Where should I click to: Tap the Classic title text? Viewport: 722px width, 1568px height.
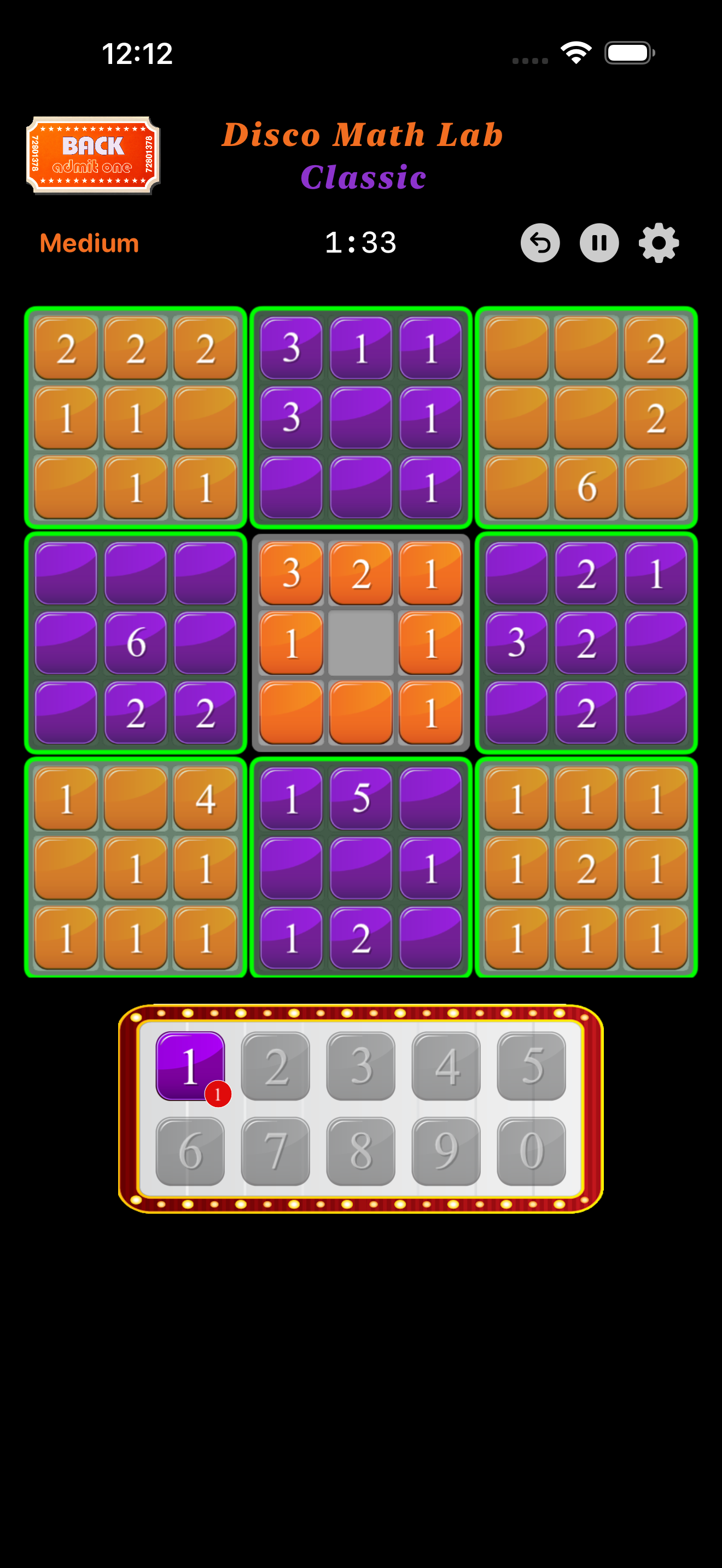pyautogui.click(x=362, y=177)
